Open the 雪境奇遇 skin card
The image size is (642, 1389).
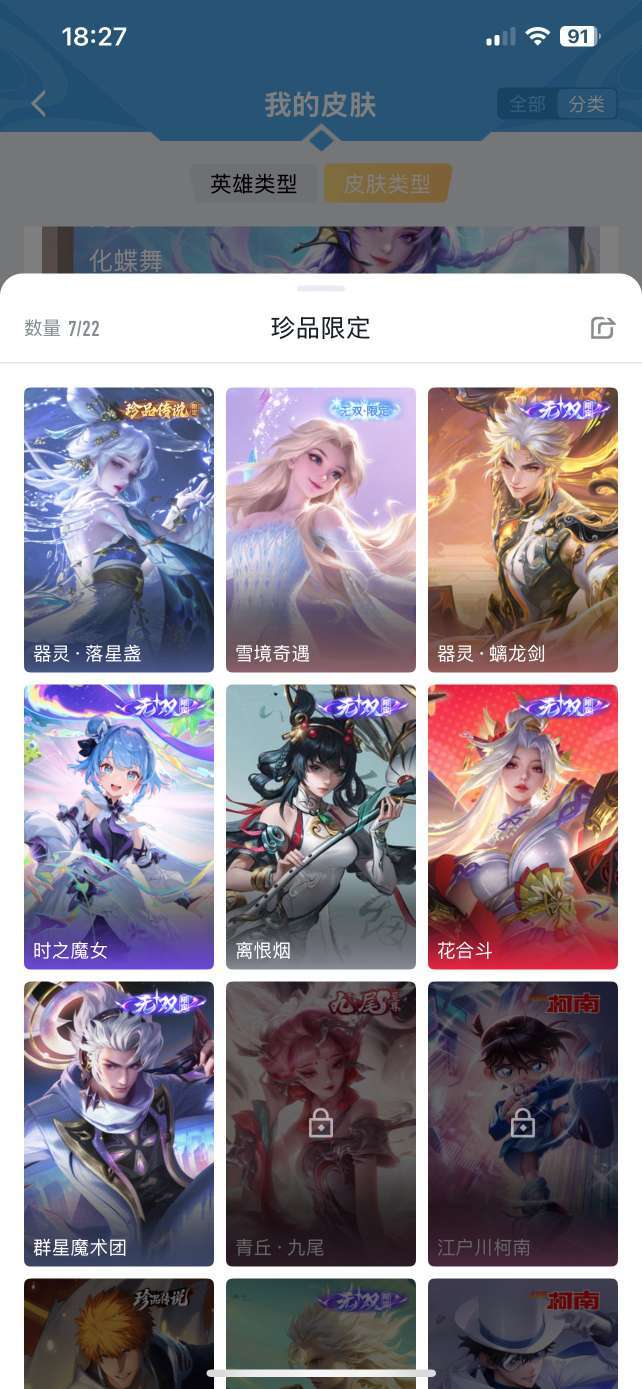321,530
